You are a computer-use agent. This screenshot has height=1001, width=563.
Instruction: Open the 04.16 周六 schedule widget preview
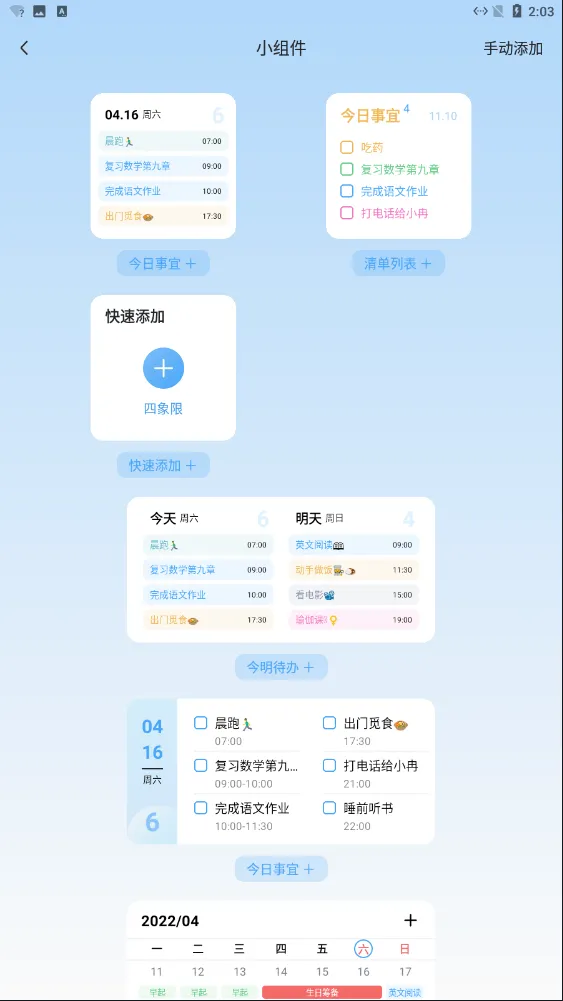pos(163,166)
